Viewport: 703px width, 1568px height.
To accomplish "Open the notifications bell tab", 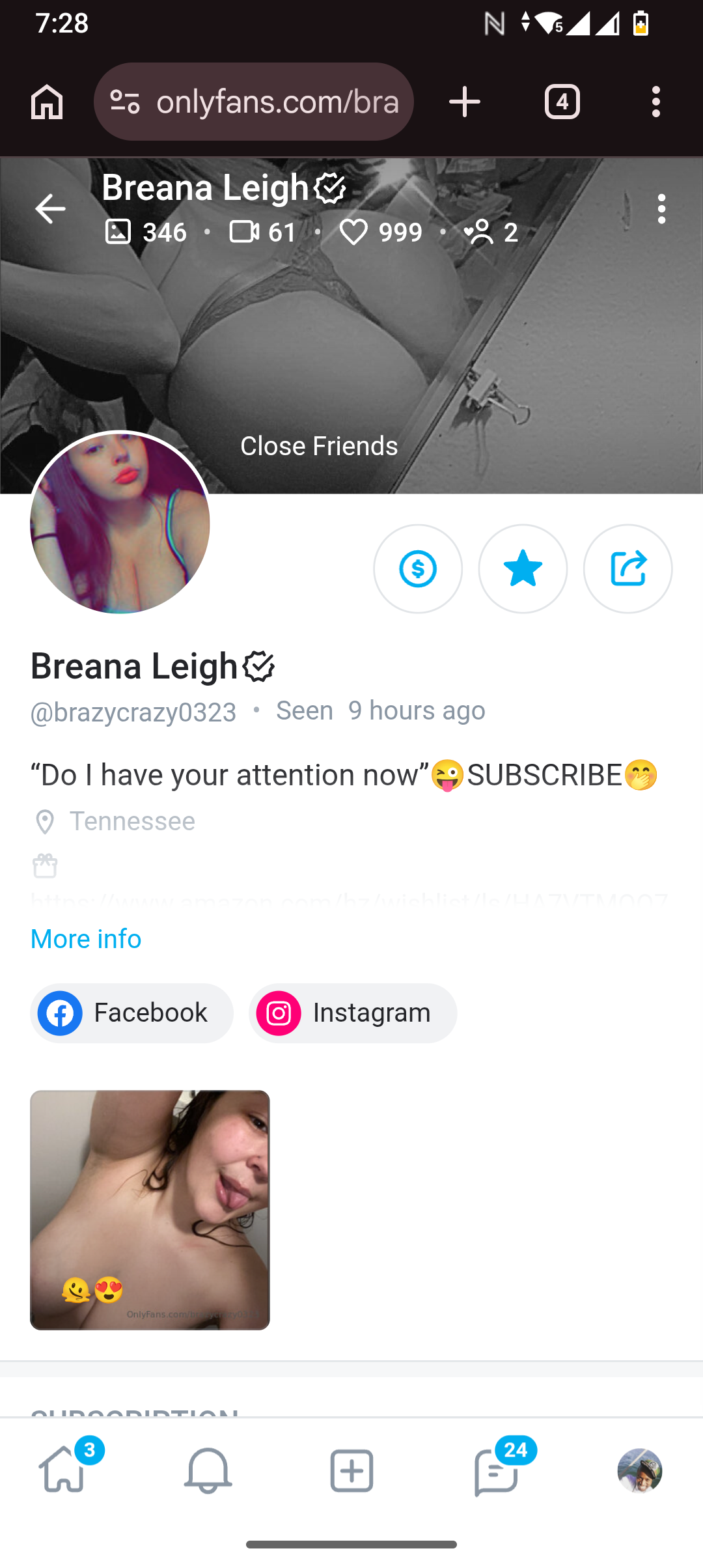I will [208, 1470].
